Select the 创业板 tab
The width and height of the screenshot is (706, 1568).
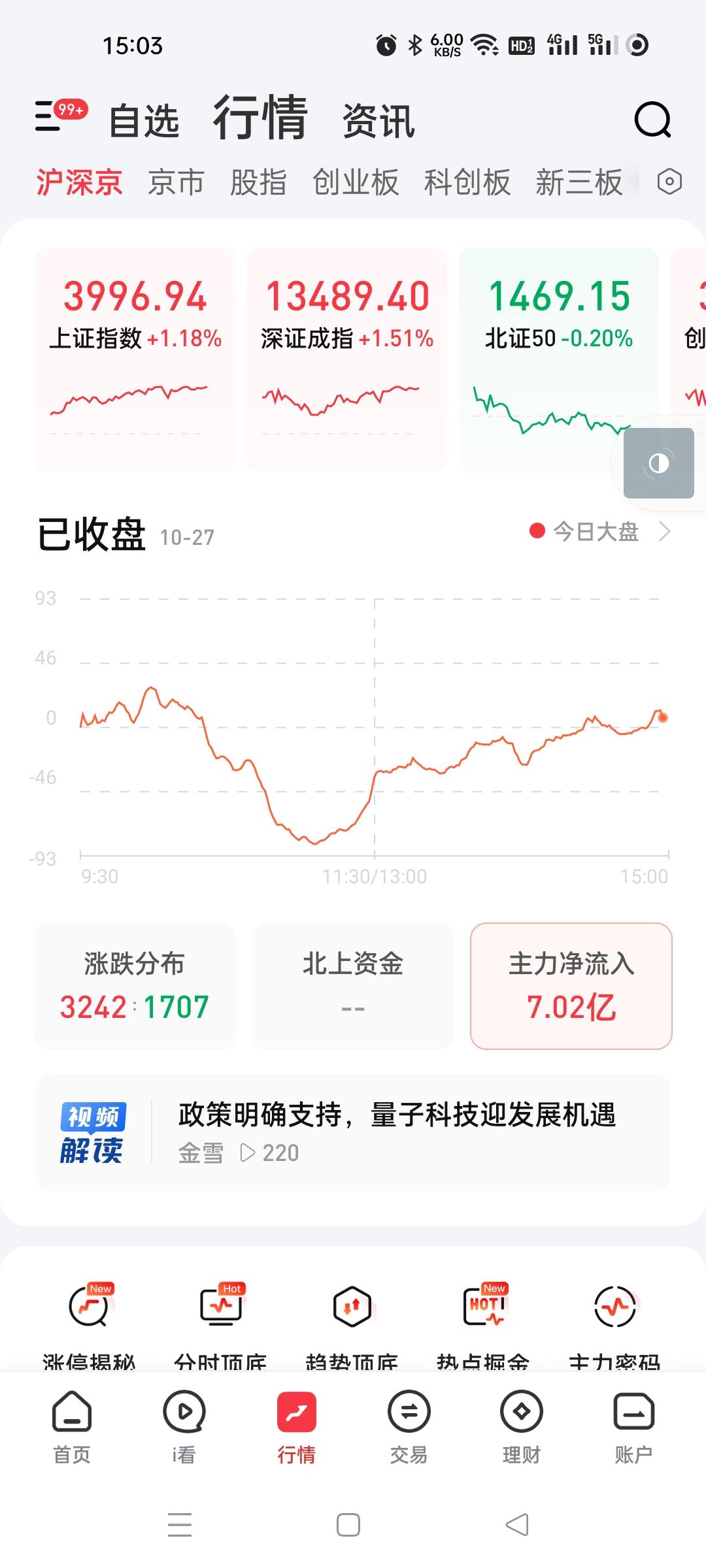[355, 182]
